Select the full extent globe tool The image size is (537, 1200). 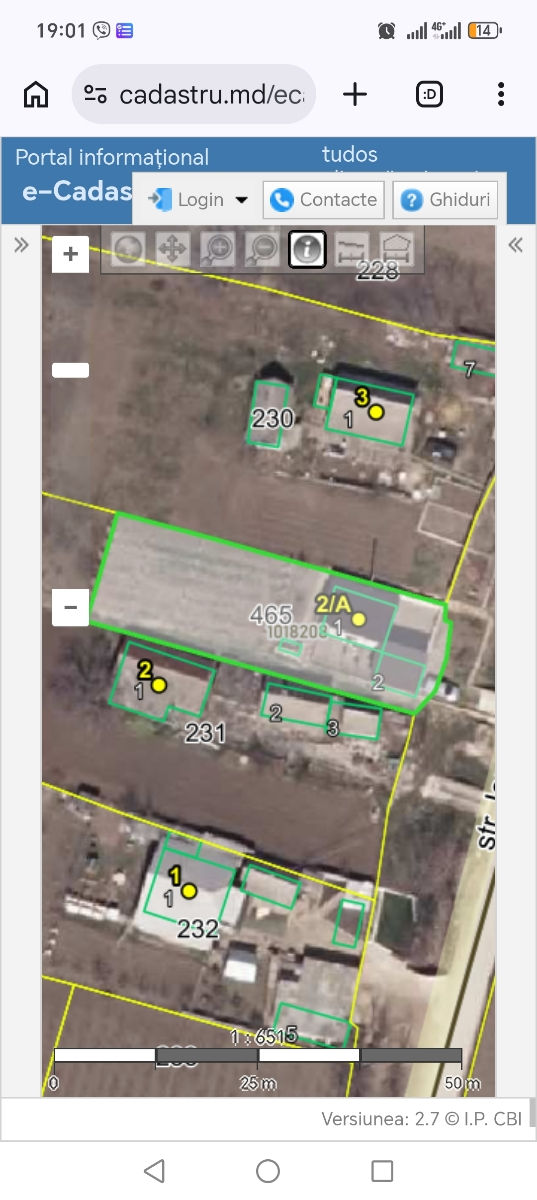pos(128,248)
